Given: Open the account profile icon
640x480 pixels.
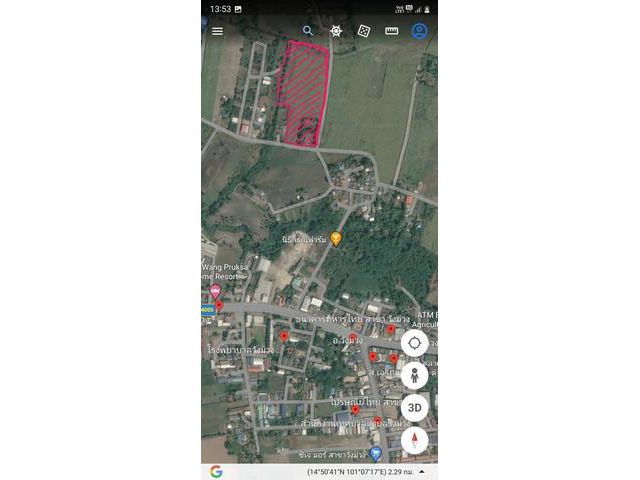Looking at the screenshot, I should [x=419, y=31].
